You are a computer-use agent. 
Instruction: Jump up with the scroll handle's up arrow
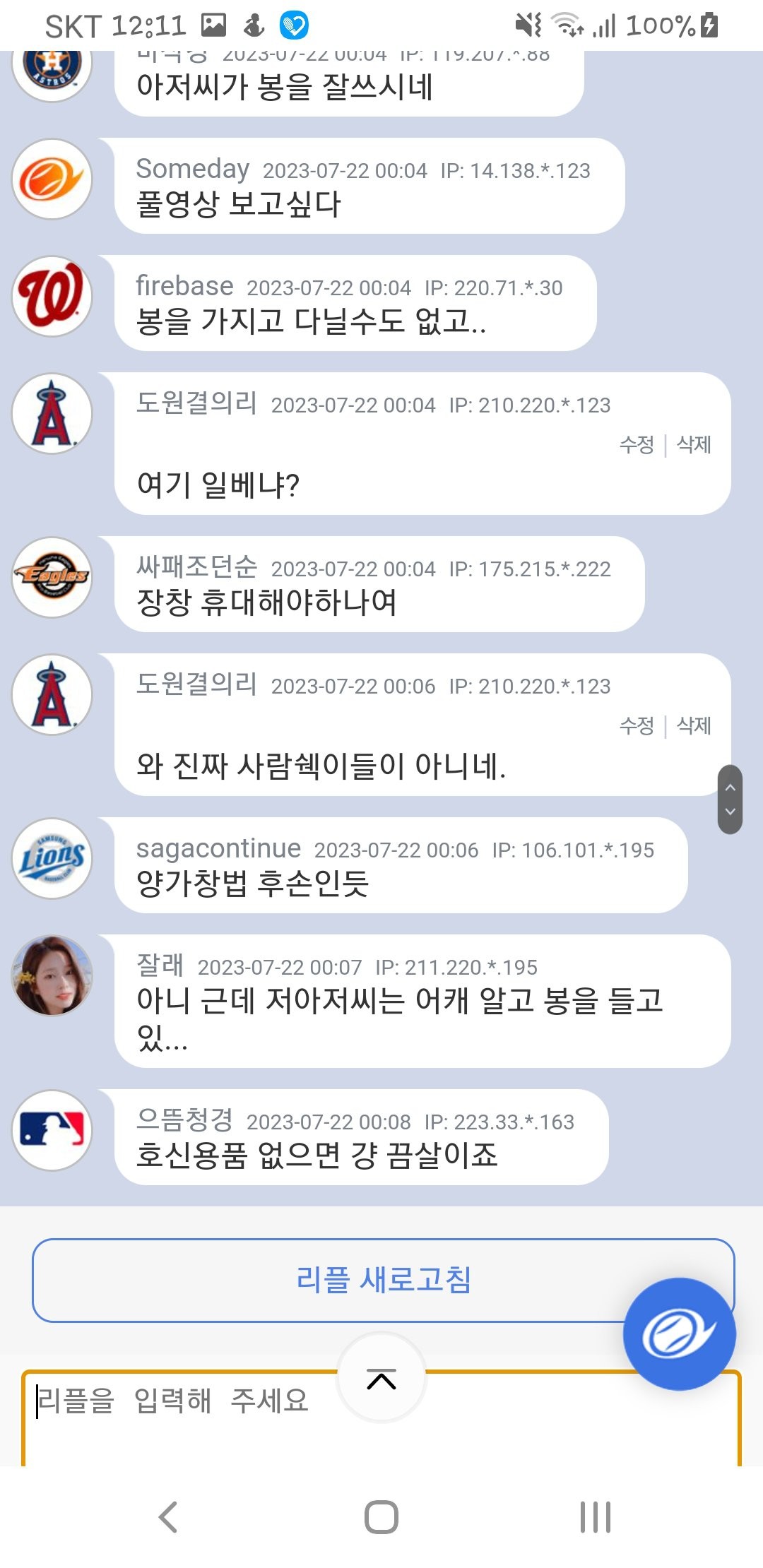(731, 787)
